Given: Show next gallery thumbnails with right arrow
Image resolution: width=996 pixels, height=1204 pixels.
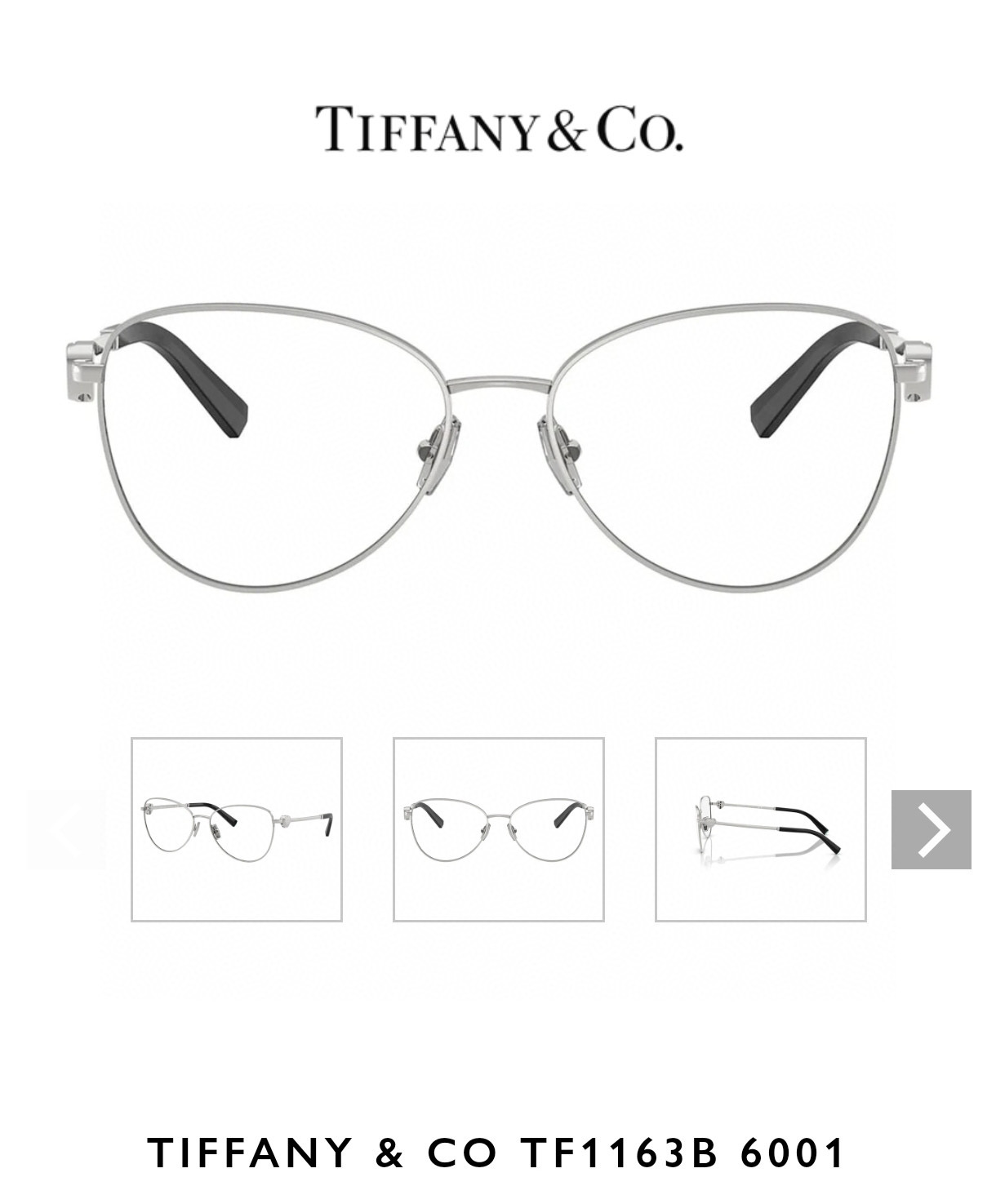Looking at the screenshot, I should [931, 829].
